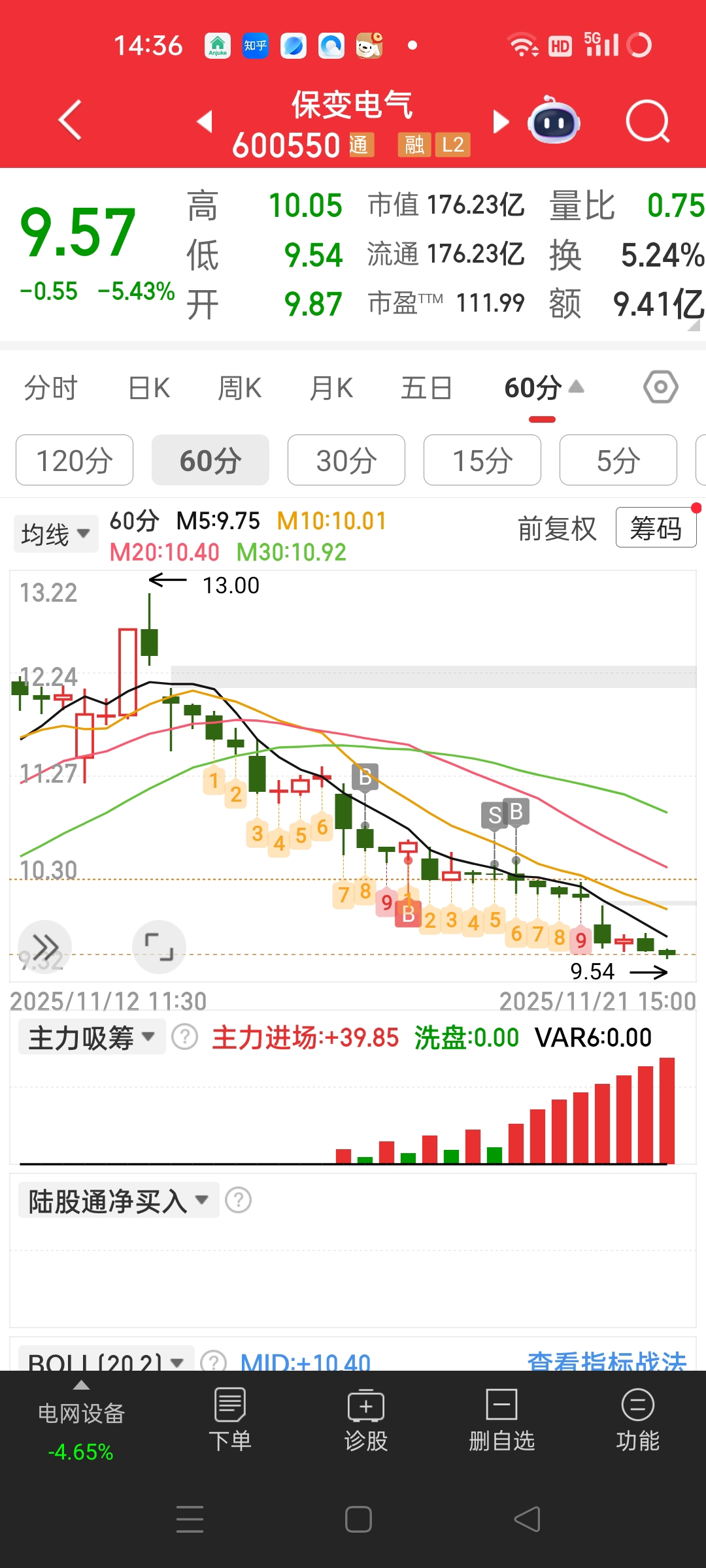706x1568 pixels.
Task: Open chart settings hexagon icon
Action: coord(660,387)
